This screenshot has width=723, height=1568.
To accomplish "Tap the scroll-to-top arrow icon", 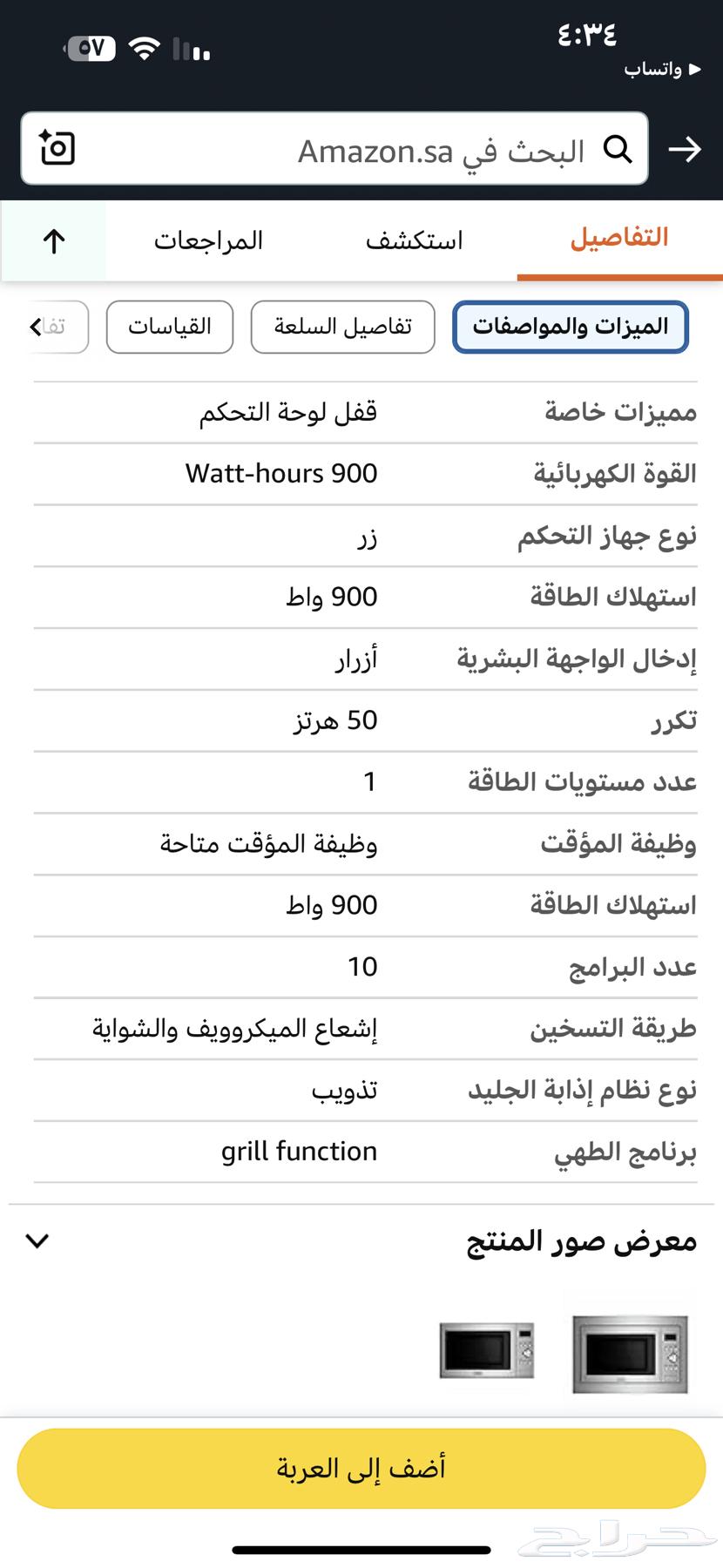I will click(53, 241).
